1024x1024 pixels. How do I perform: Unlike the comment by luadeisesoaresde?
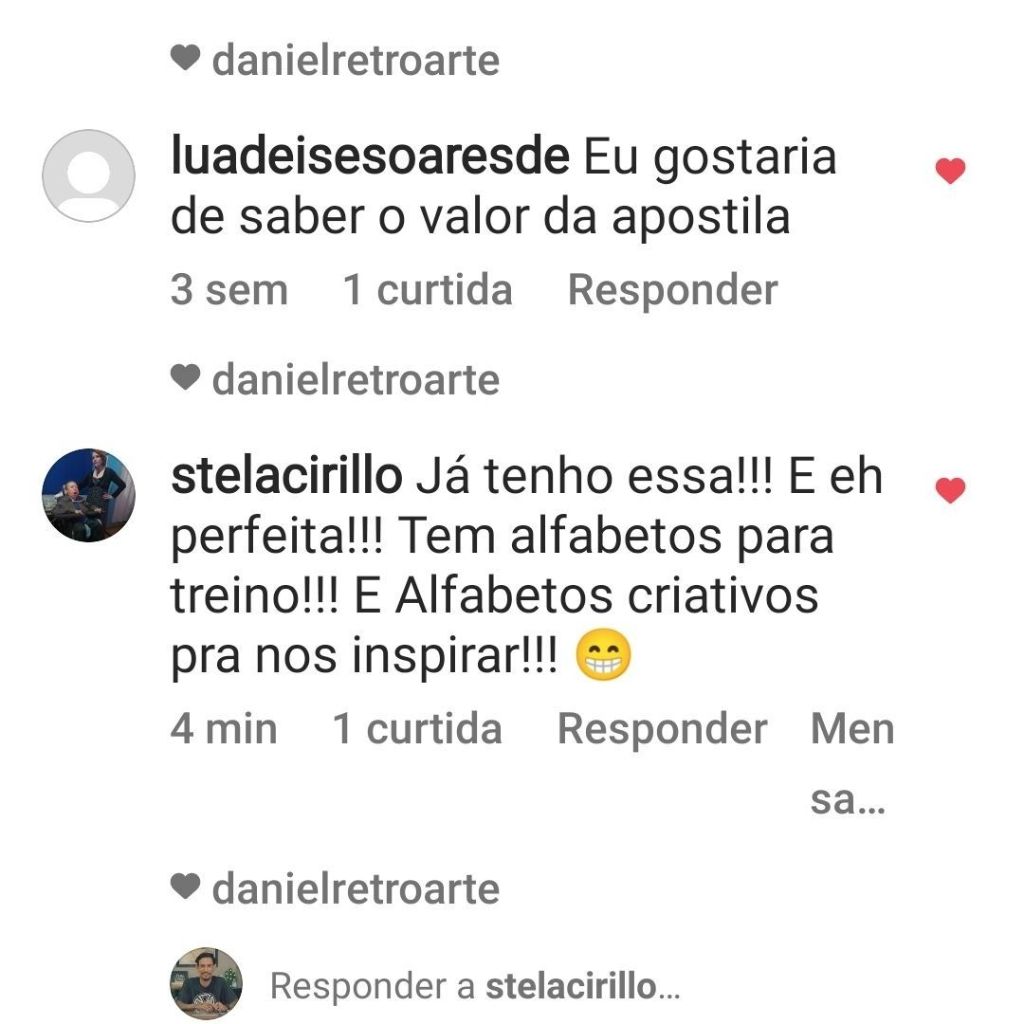[x=950, y=171]
